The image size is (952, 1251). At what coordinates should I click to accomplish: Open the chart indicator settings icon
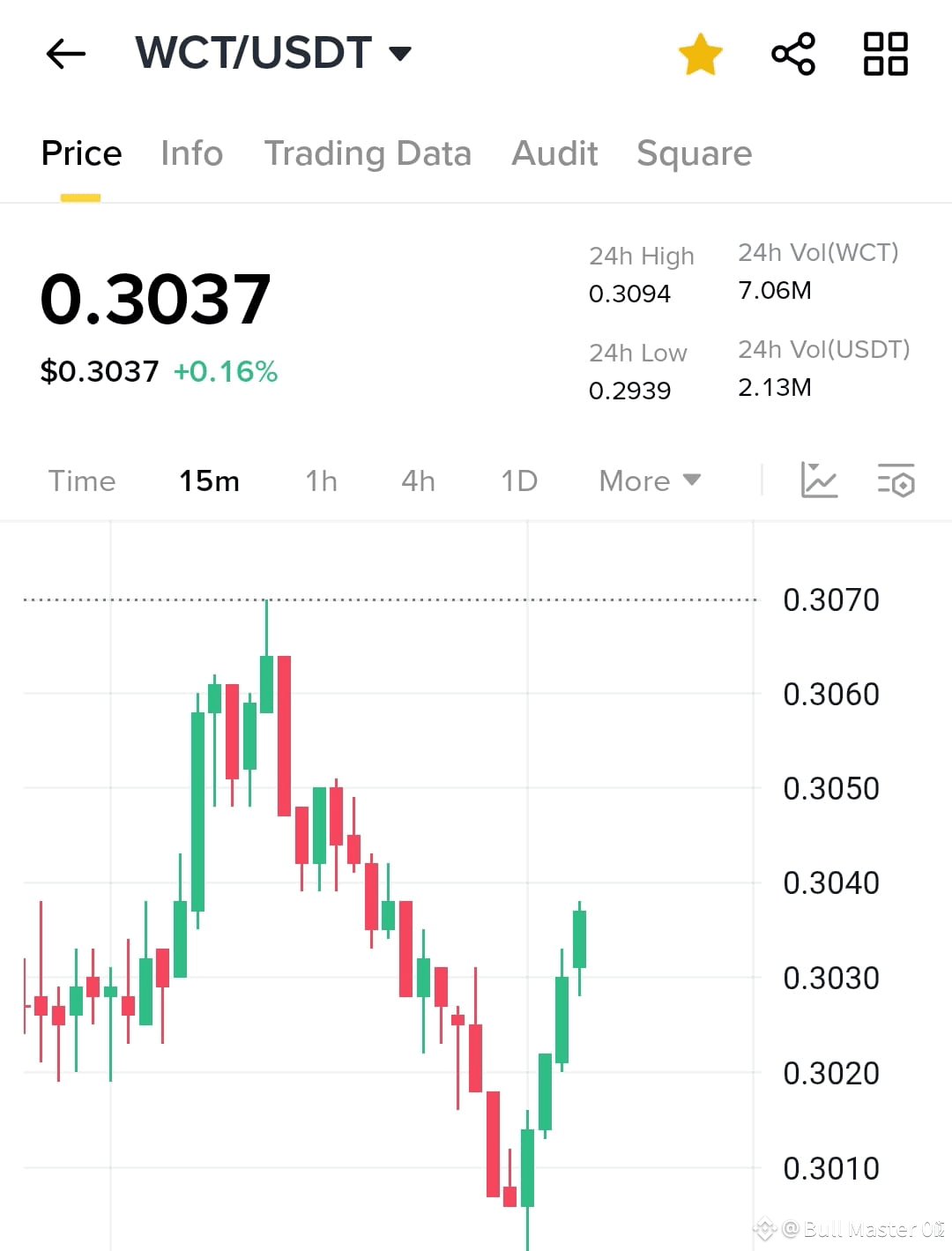[x=896, y=481]
